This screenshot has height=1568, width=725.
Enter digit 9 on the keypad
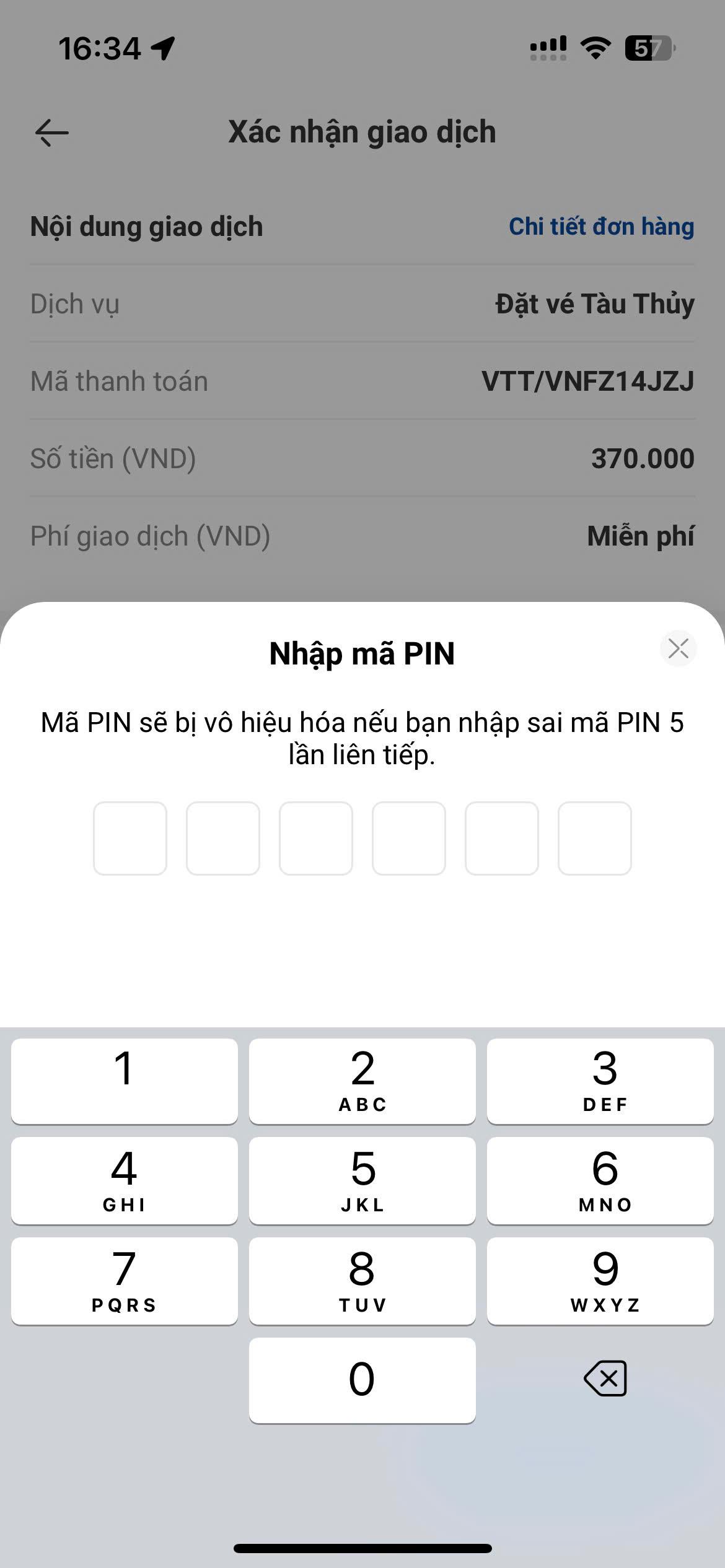[600, 1281]
